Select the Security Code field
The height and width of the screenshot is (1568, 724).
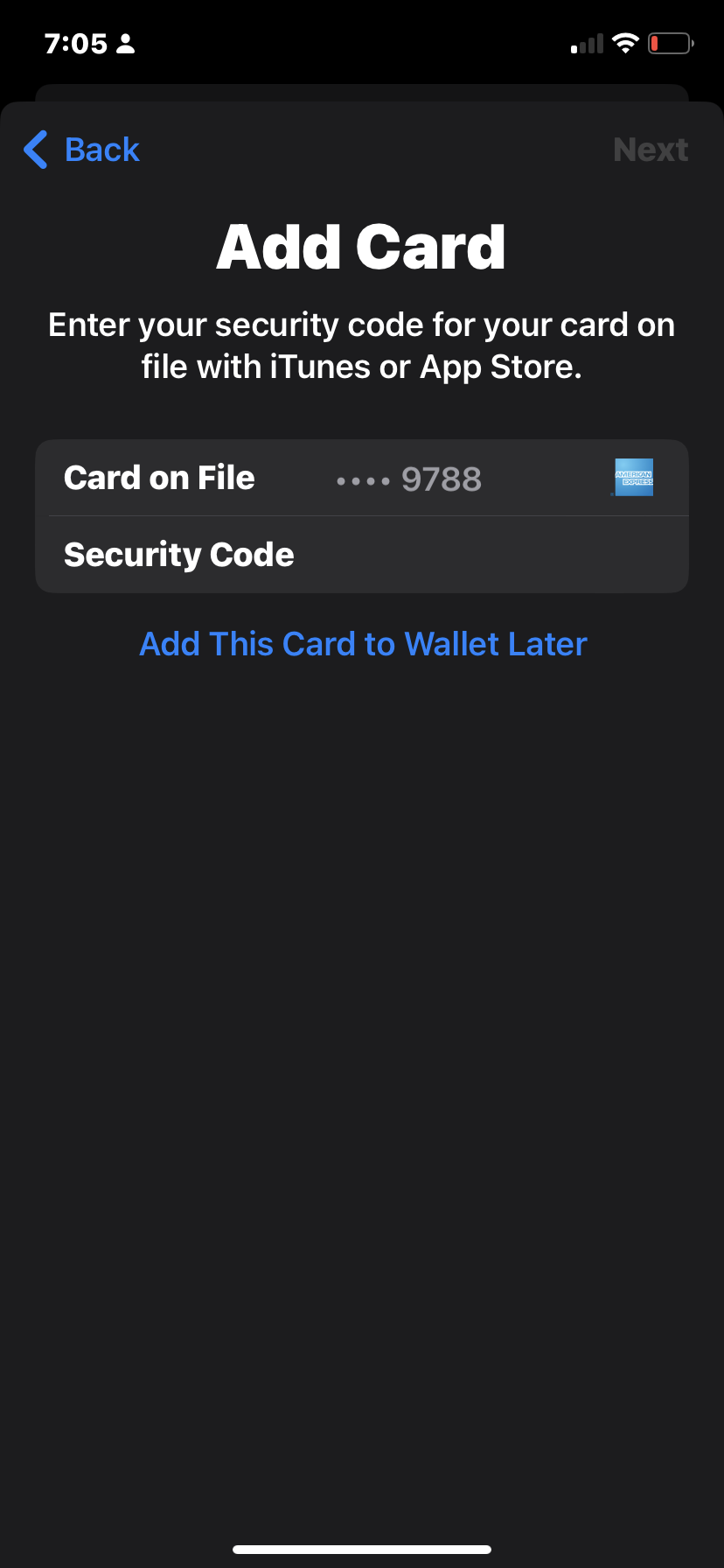(x=362, y=555)
